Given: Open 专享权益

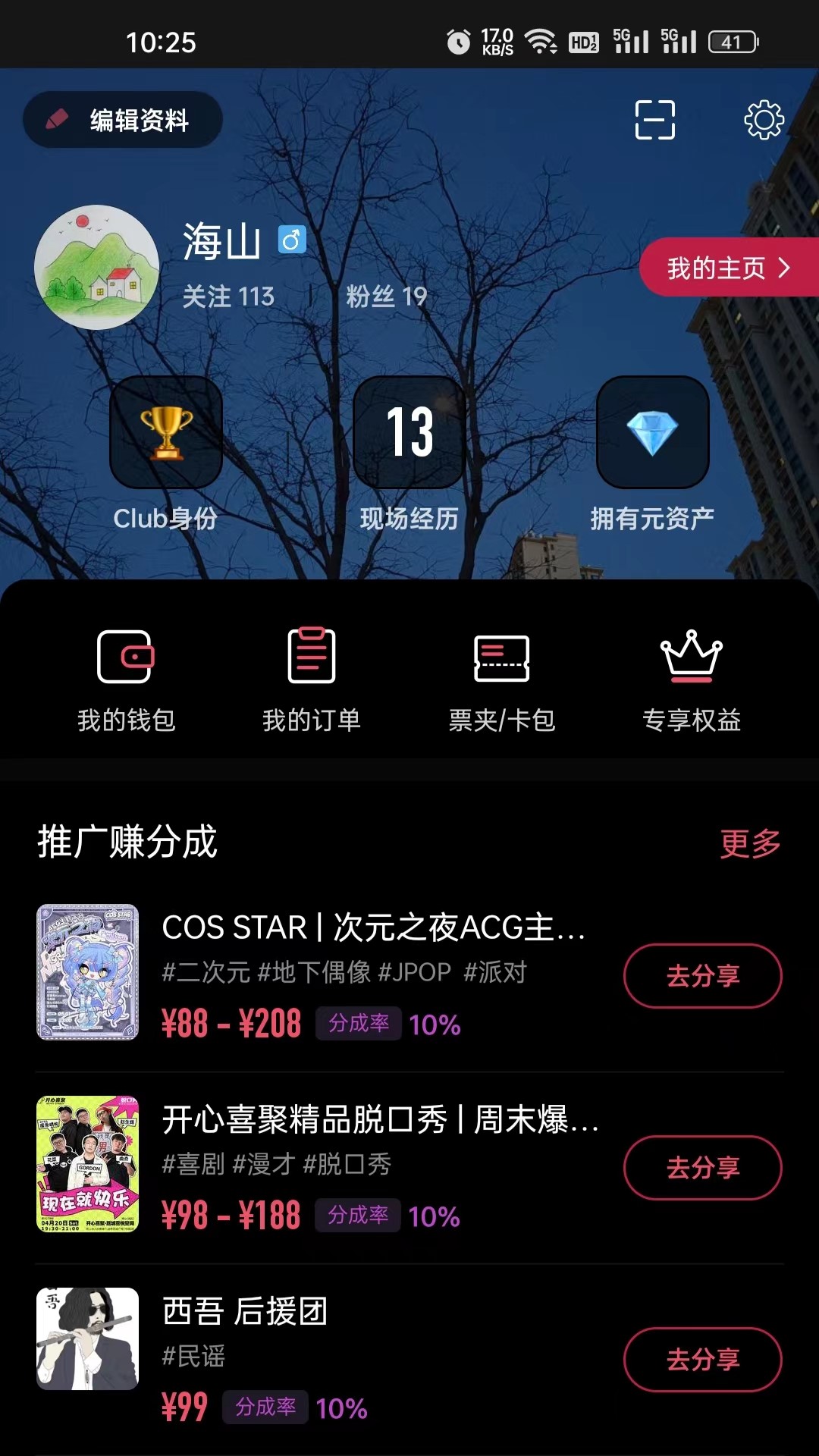Looking at the screenshot, I should coord(691,679).
